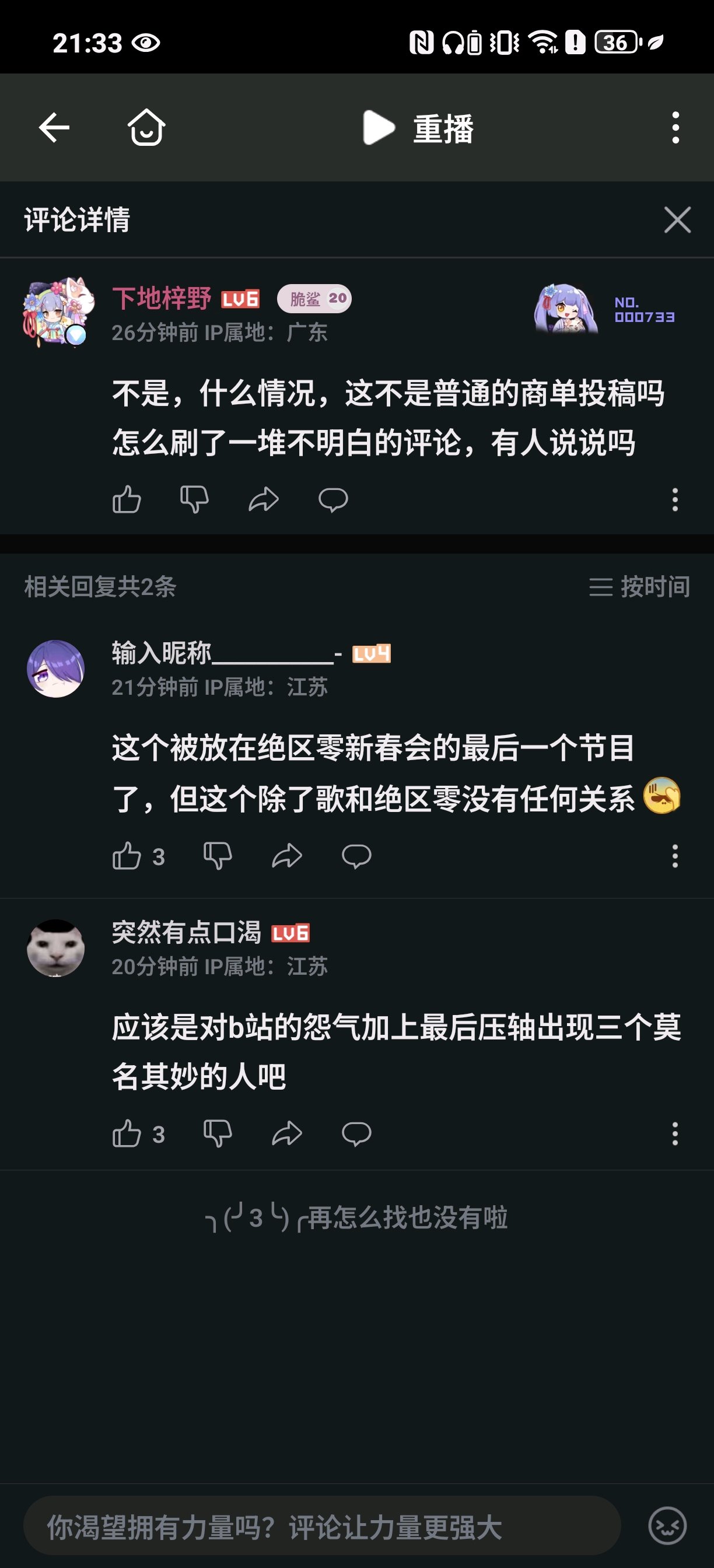Open more options on 输入昵称's reply

point(674,856)
